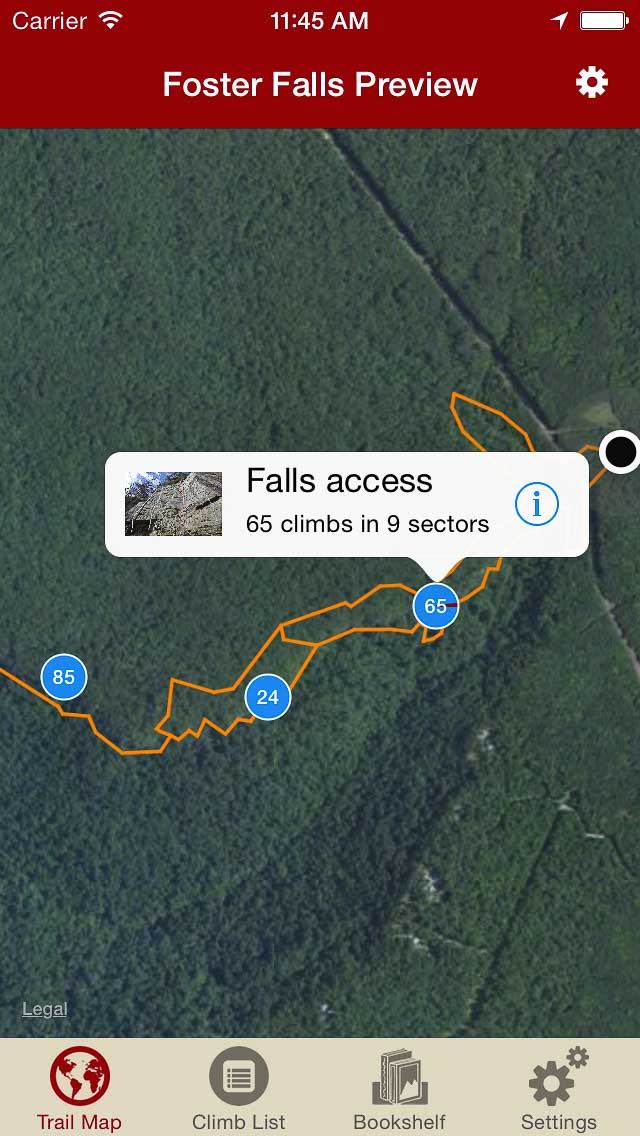This screenshot has height=1136, width=640.
Task: Open the gear icon in the header
Action: [x=592, y=83]
